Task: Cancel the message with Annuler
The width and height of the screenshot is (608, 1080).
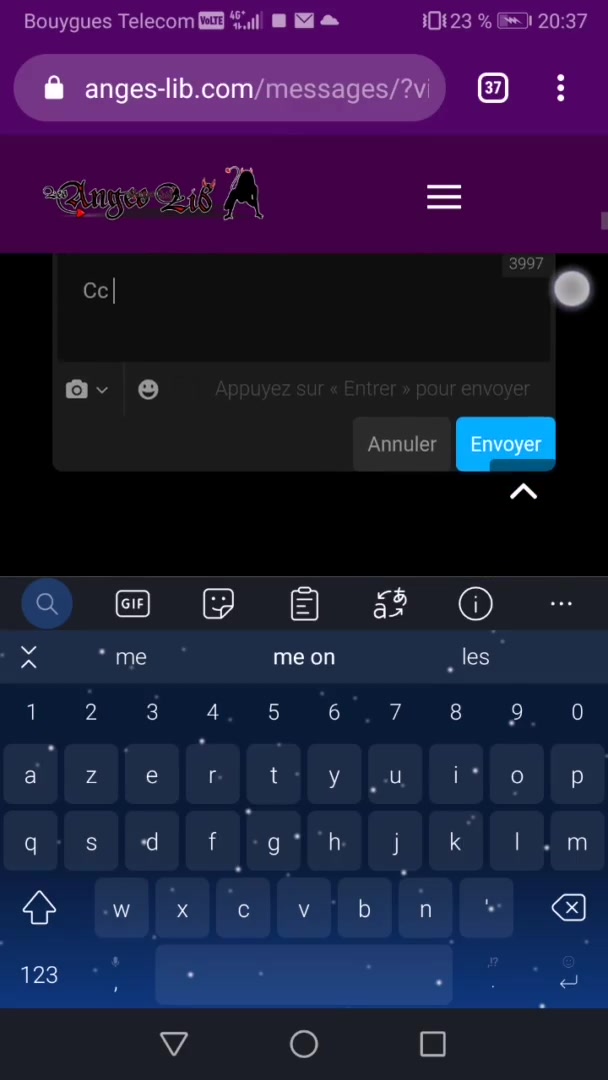Action: point(401,444)
